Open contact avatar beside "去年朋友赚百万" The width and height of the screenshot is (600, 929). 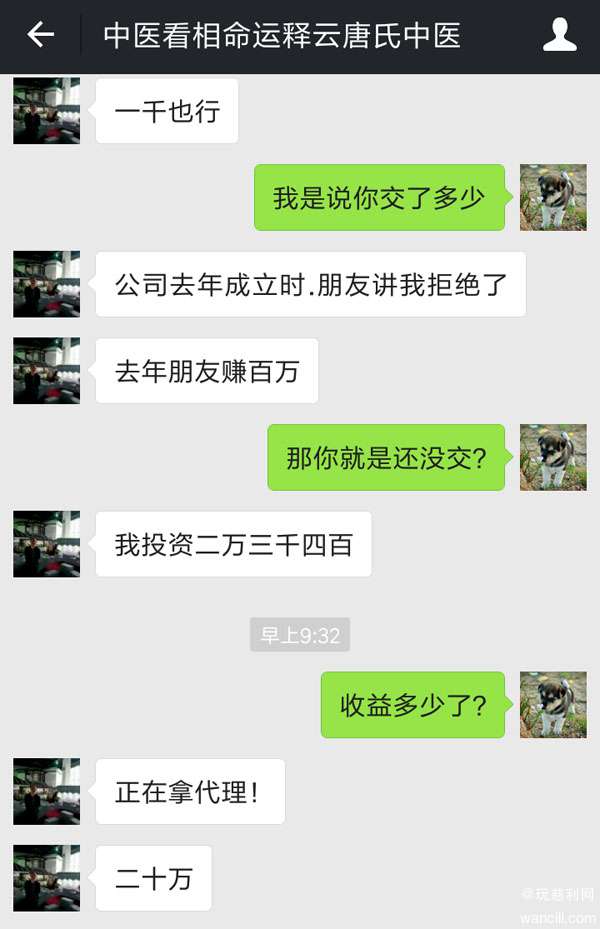click(46, 370)
